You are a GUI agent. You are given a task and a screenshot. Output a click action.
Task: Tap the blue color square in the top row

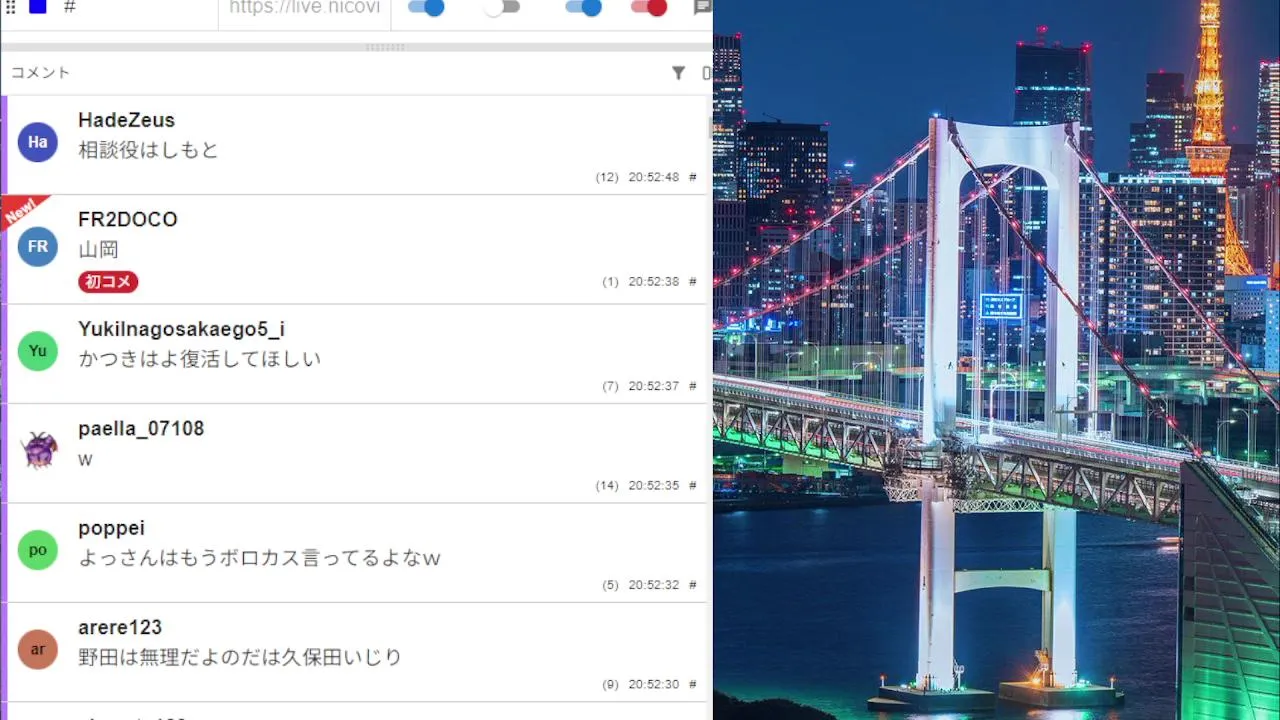[x=38, y=6]
